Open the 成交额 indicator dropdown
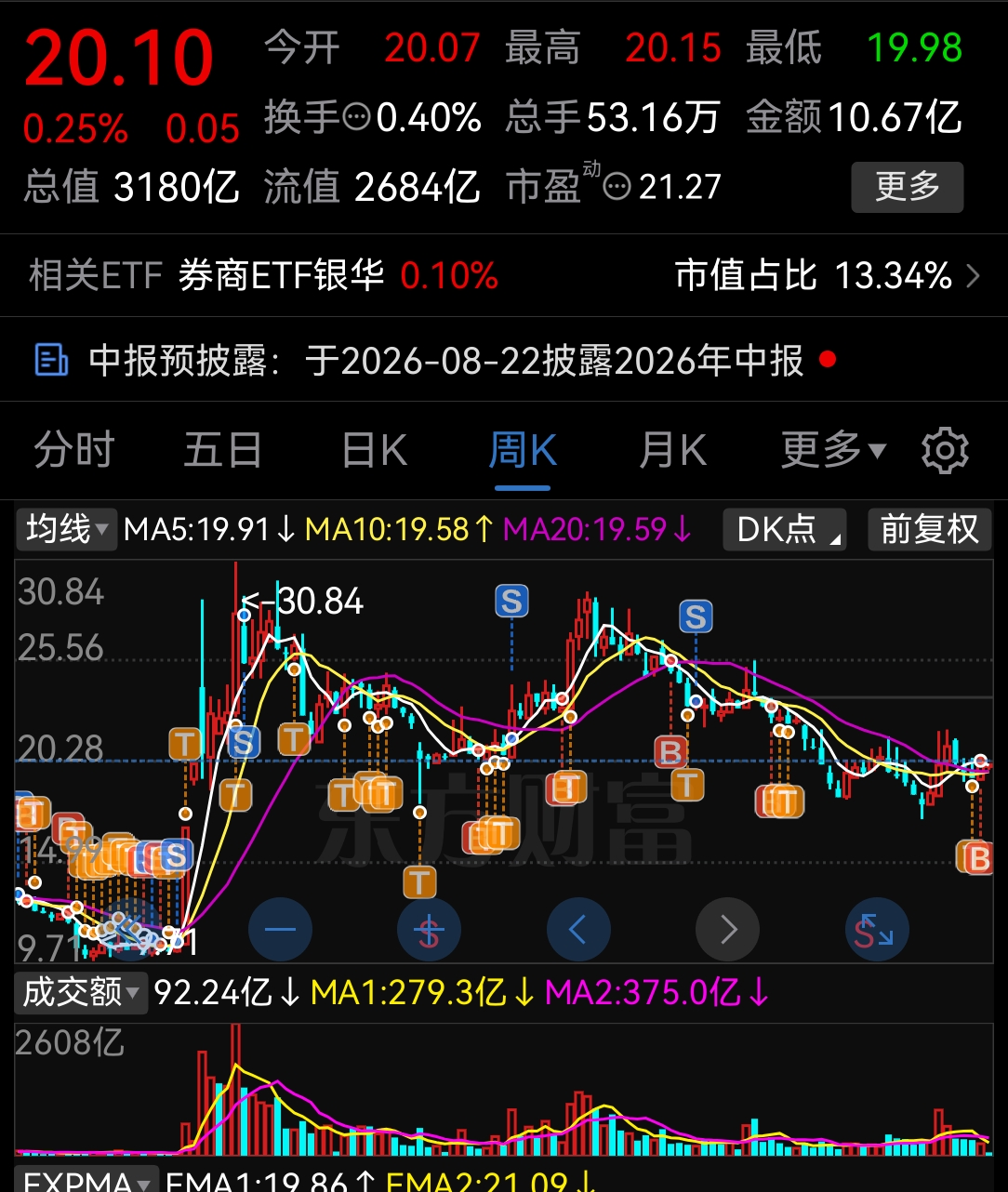 [x=81, y=992]
